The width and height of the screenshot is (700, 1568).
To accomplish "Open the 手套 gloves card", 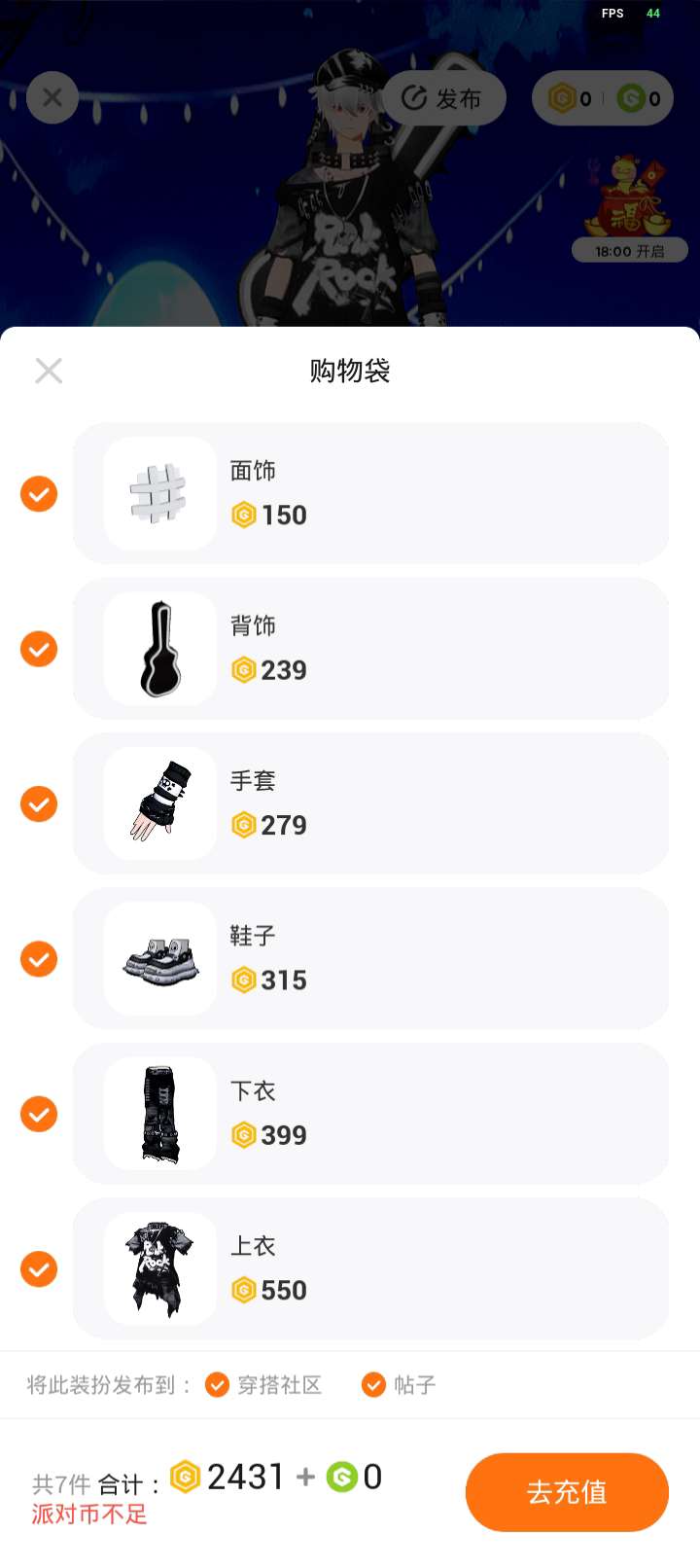I will pyautogui.click(x=370, y=804).
